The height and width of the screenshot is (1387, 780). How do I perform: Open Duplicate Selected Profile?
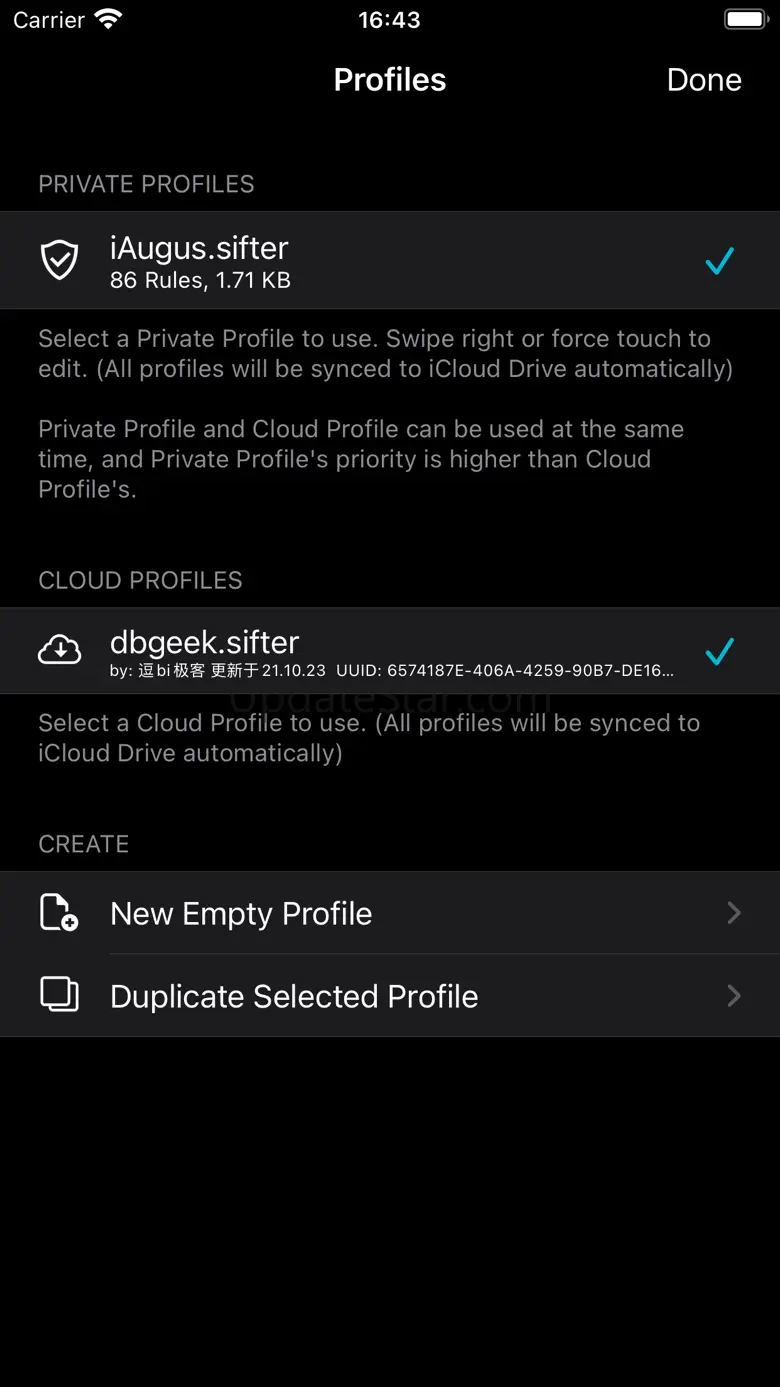(390, 996)
